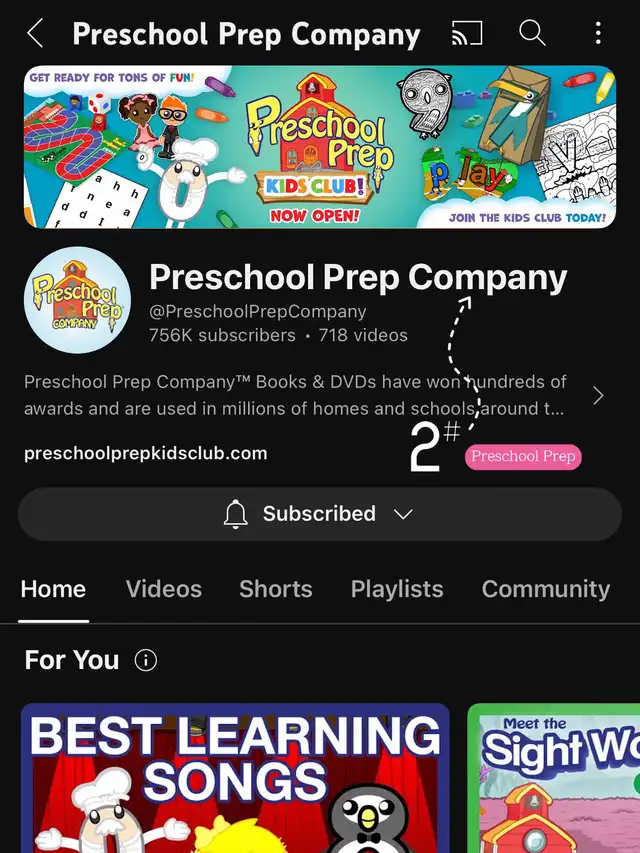Search within the channel using the magnifier
This screenshot has height=853, width=640.
click(532, 34)
